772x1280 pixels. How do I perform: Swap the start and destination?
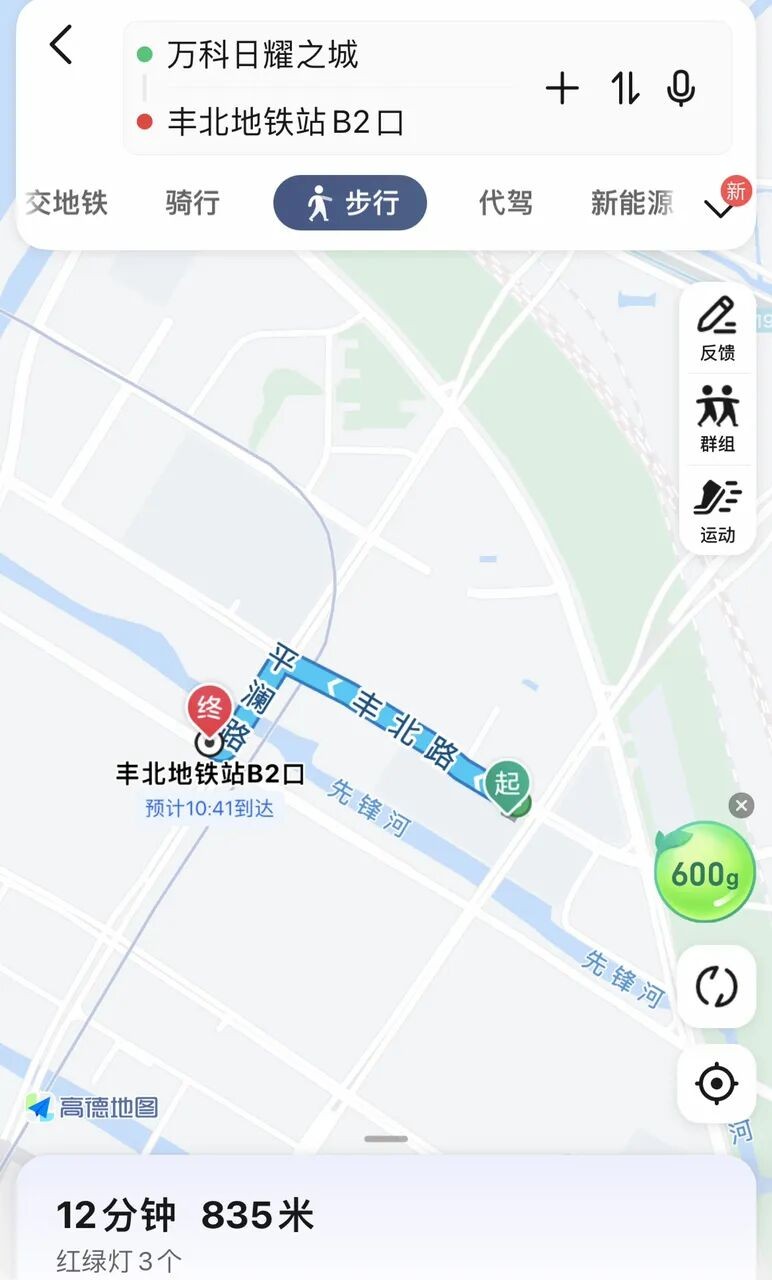625,89
